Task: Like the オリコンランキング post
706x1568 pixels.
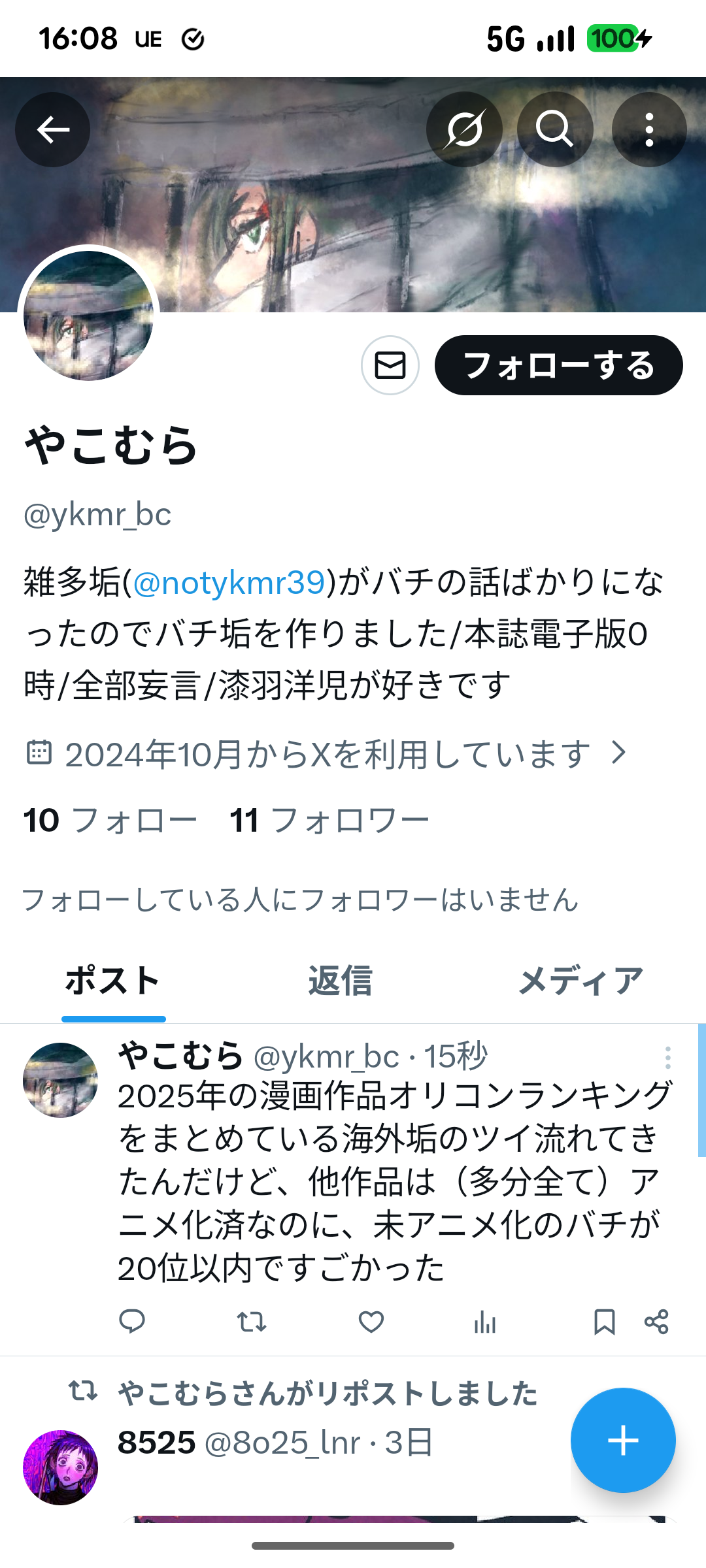Action: point(371,1322)
